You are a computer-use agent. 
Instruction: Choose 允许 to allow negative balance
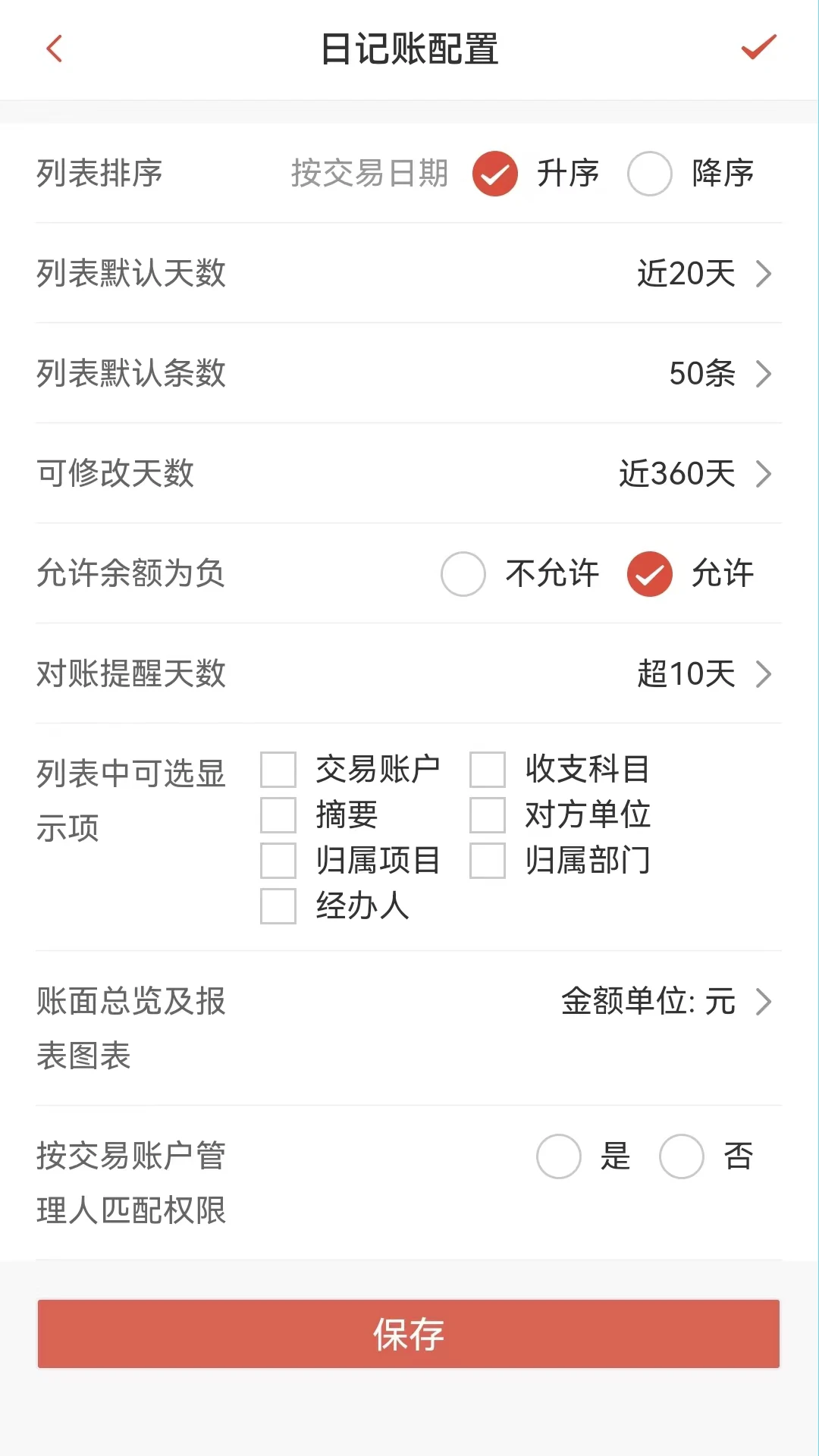click(650, 575)
